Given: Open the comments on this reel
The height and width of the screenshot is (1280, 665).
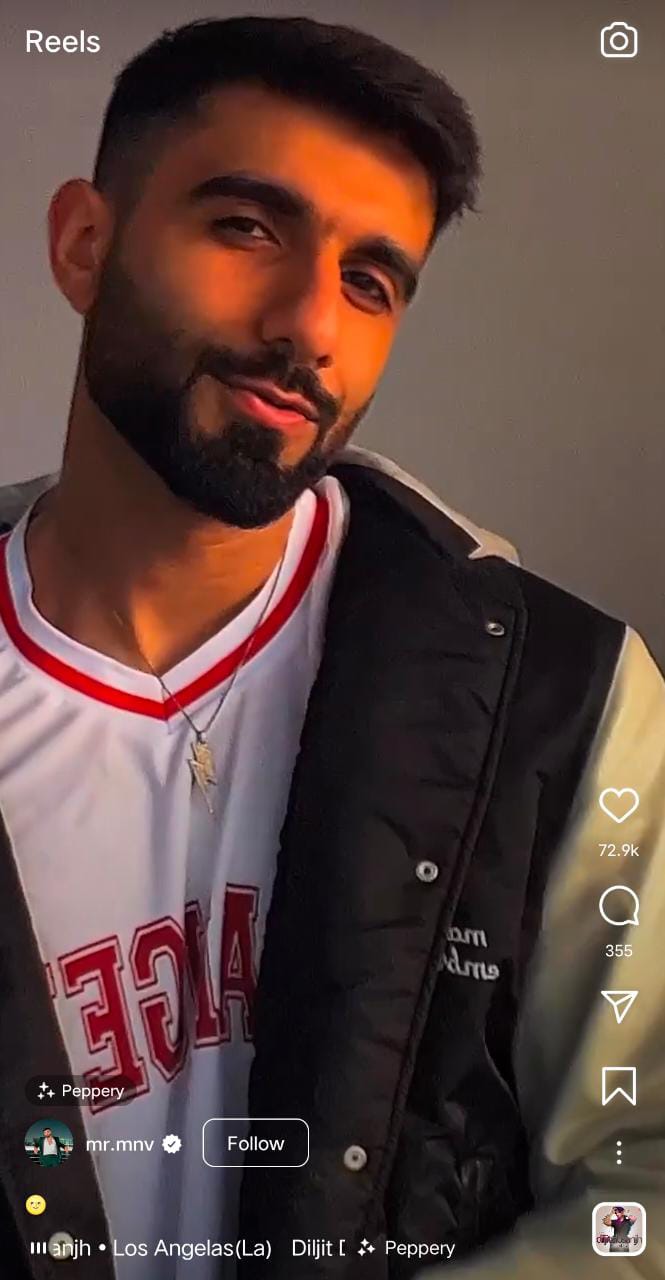Looking at the screenshot, I should [x=619, y=907].
